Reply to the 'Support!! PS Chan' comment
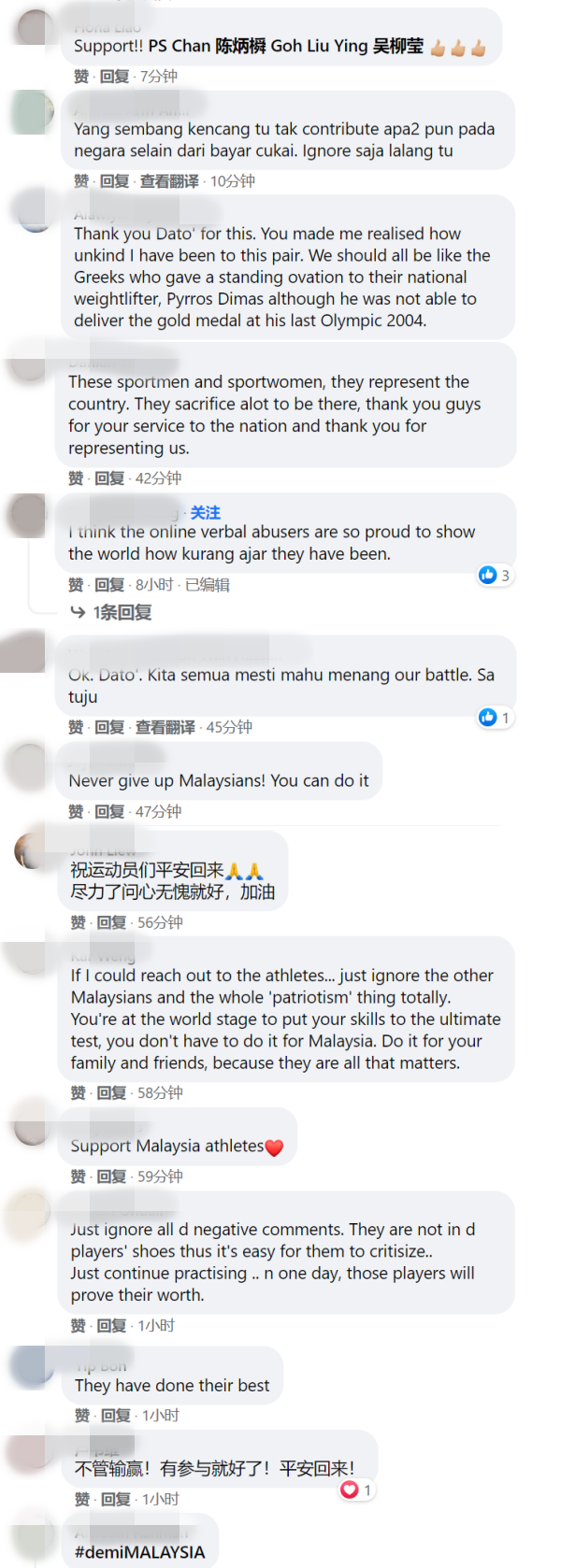Image resolution: width=561 pixels, height=1568 pixels. click(114, 77)
